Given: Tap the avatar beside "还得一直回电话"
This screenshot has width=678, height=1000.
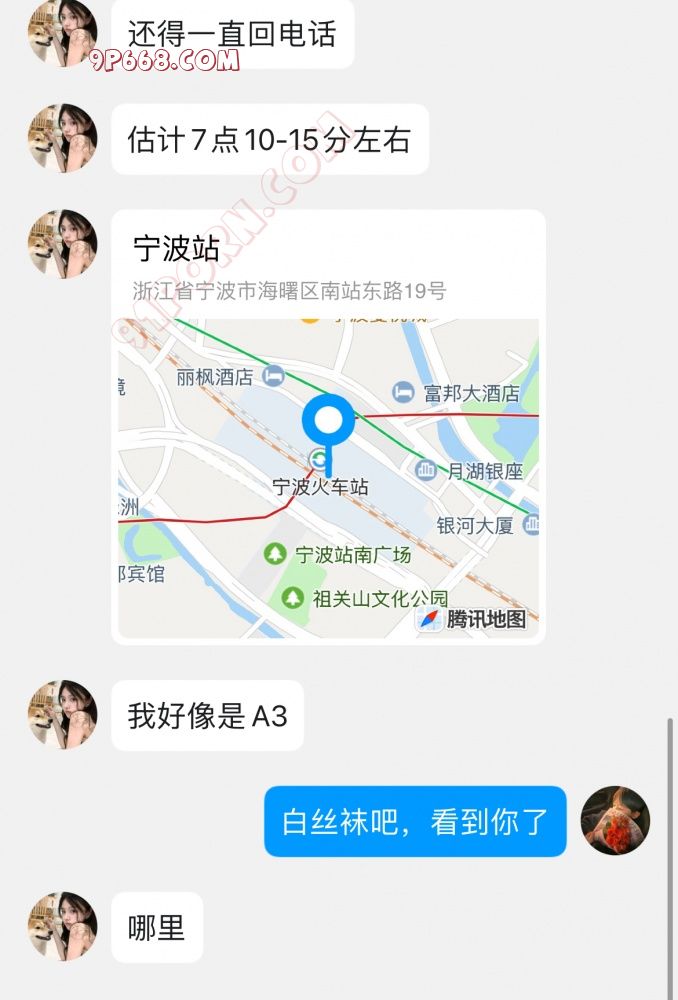Looking at the screenshot, I should click(63, 33).
